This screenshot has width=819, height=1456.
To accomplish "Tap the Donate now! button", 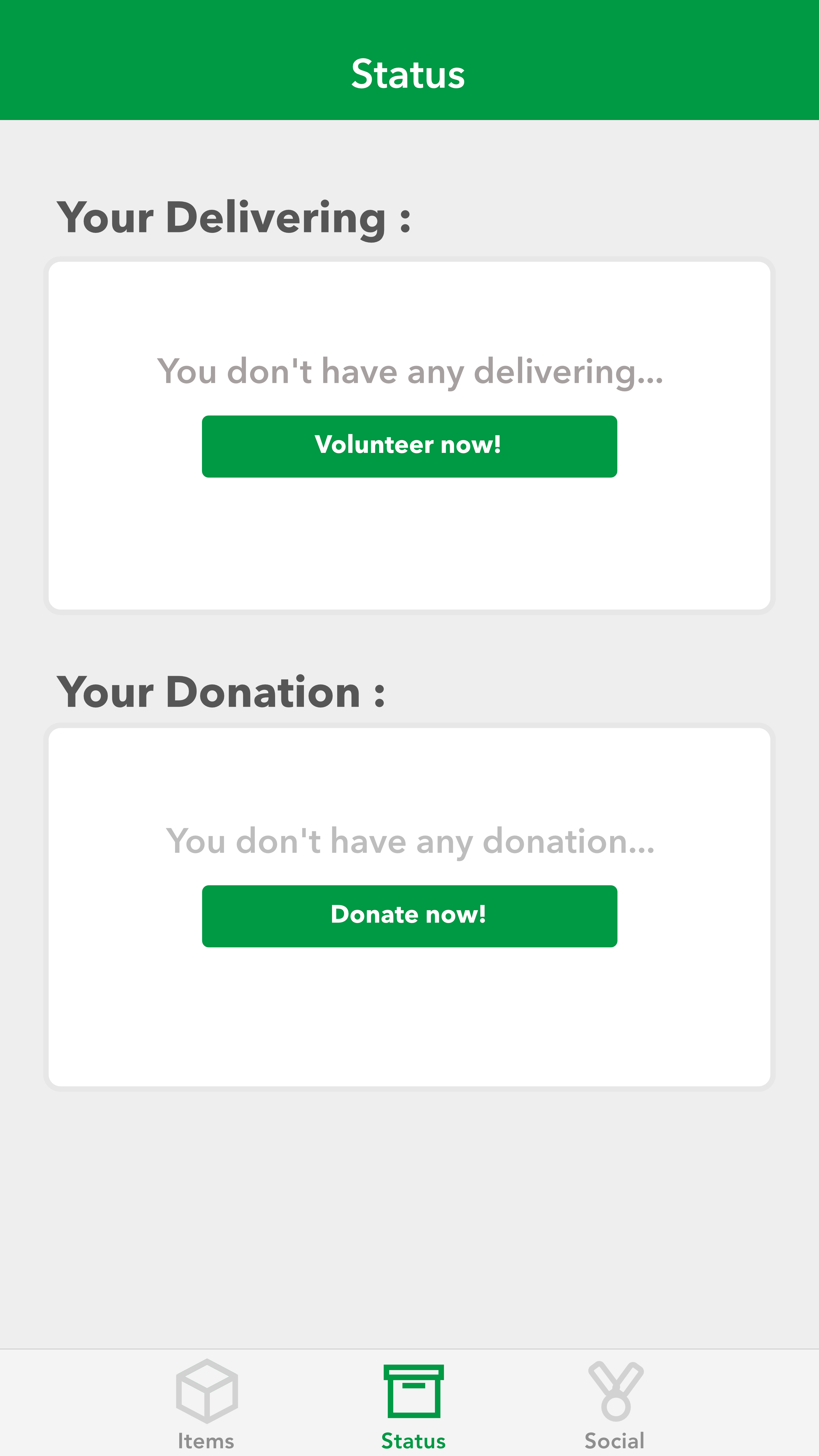I will (x=409, y=916).
